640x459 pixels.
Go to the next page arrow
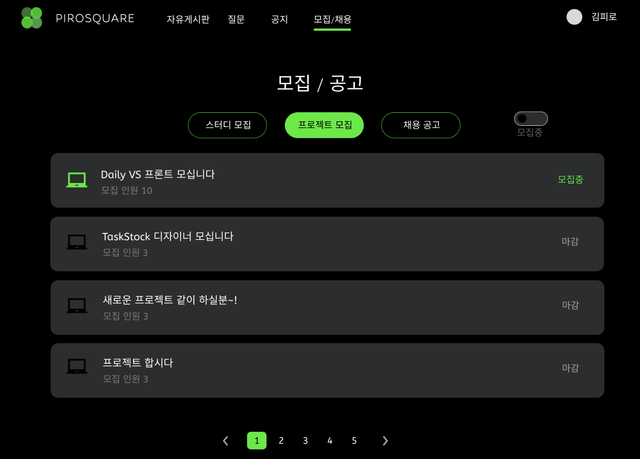[385, 440]
